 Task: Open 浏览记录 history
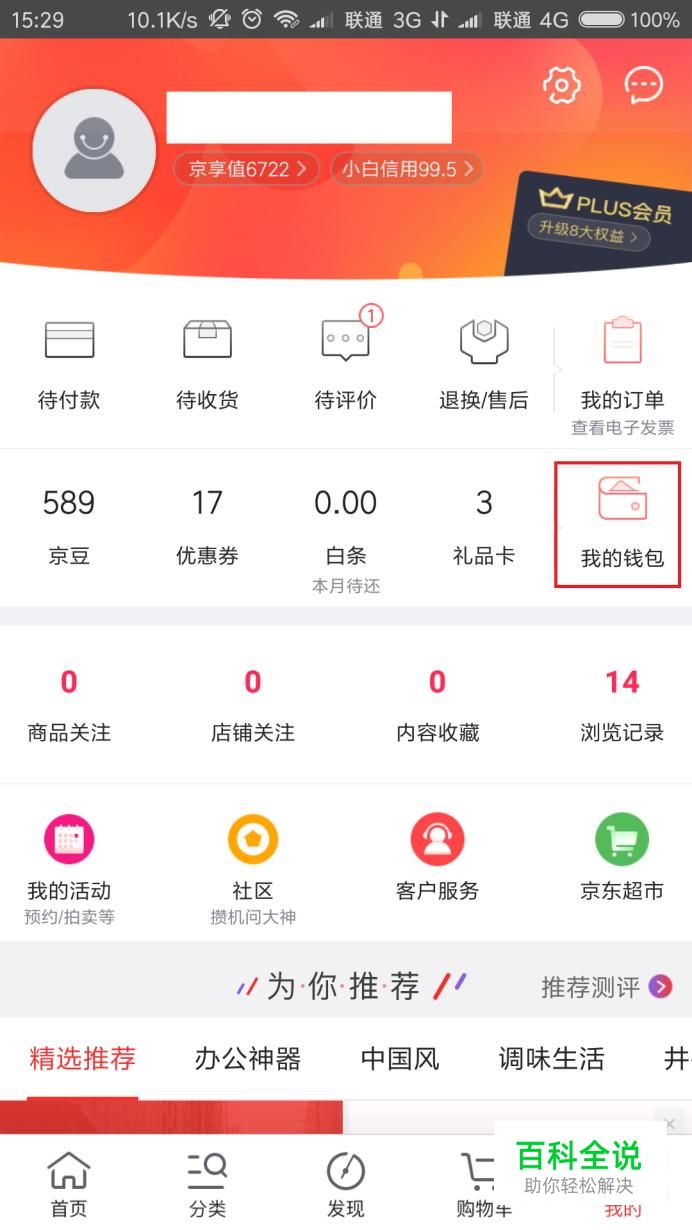coord(622,706)
